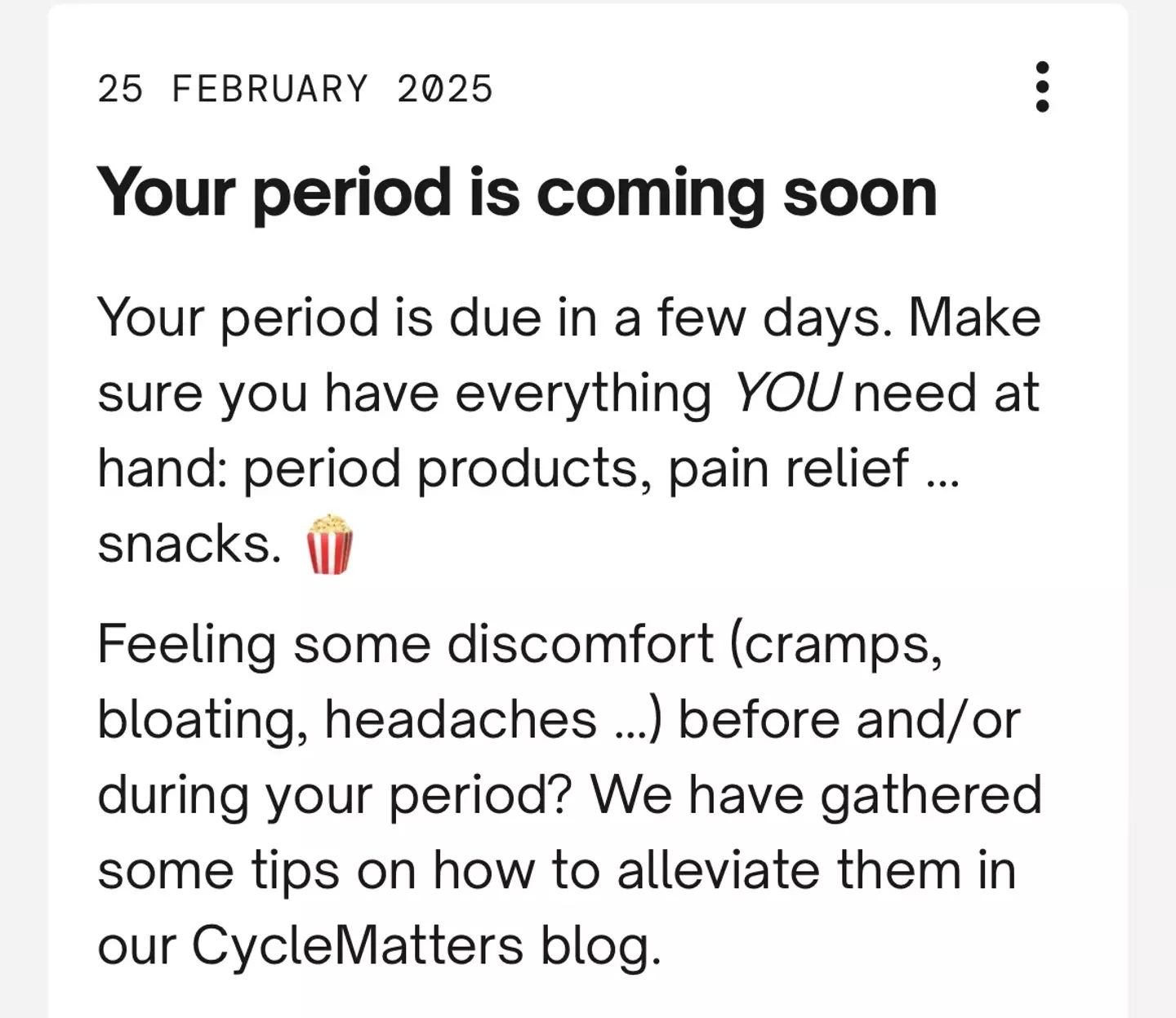
Task: Open the message's three-dot overflow menu
Action: [x=1042, y=87]
